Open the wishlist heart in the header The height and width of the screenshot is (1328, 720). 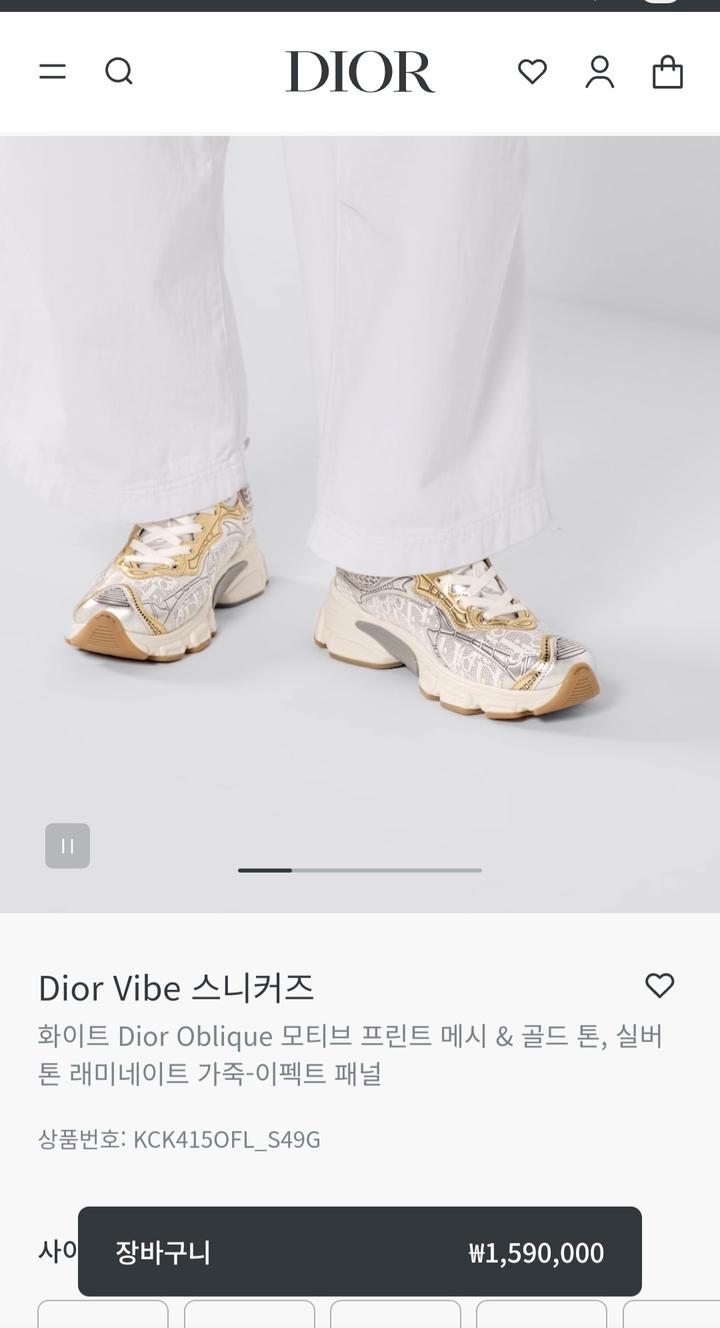pyautogui.click(x=532, y=72)
